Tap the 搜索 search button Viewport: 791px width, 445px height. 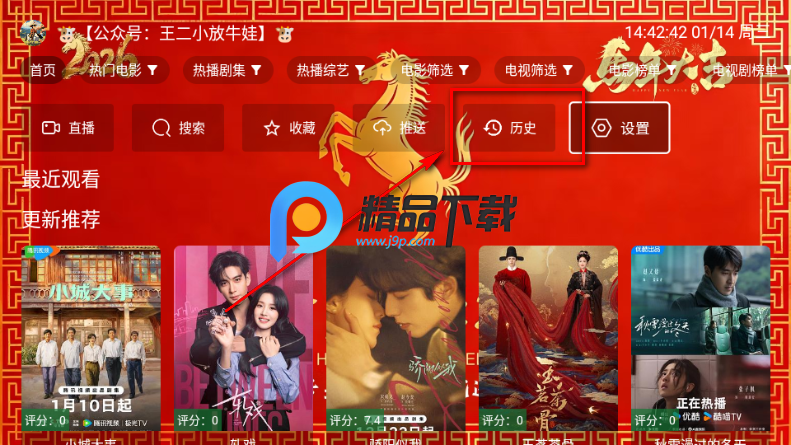(178, 128)
